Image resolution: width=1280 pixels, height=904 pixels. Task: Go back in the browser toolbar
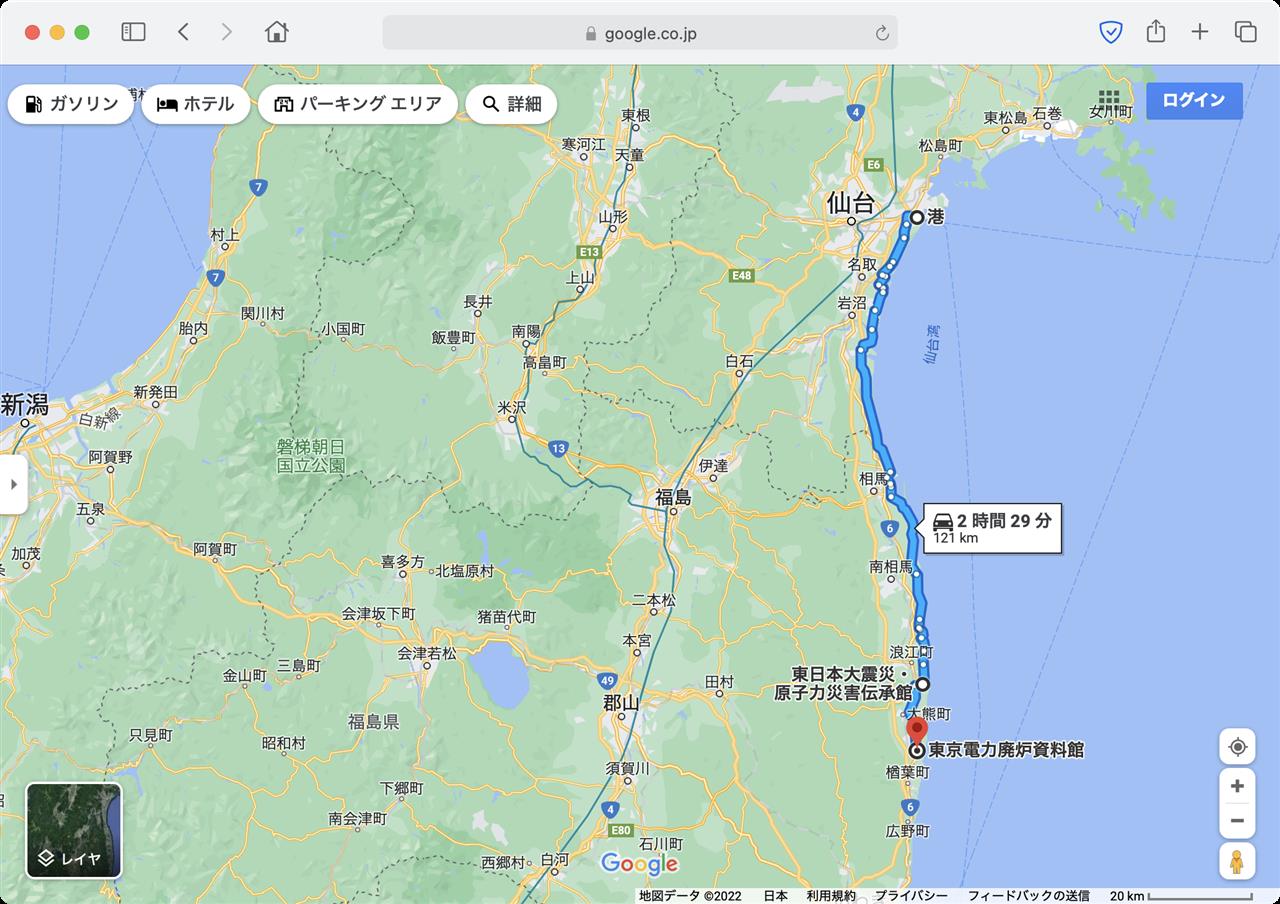183,32
